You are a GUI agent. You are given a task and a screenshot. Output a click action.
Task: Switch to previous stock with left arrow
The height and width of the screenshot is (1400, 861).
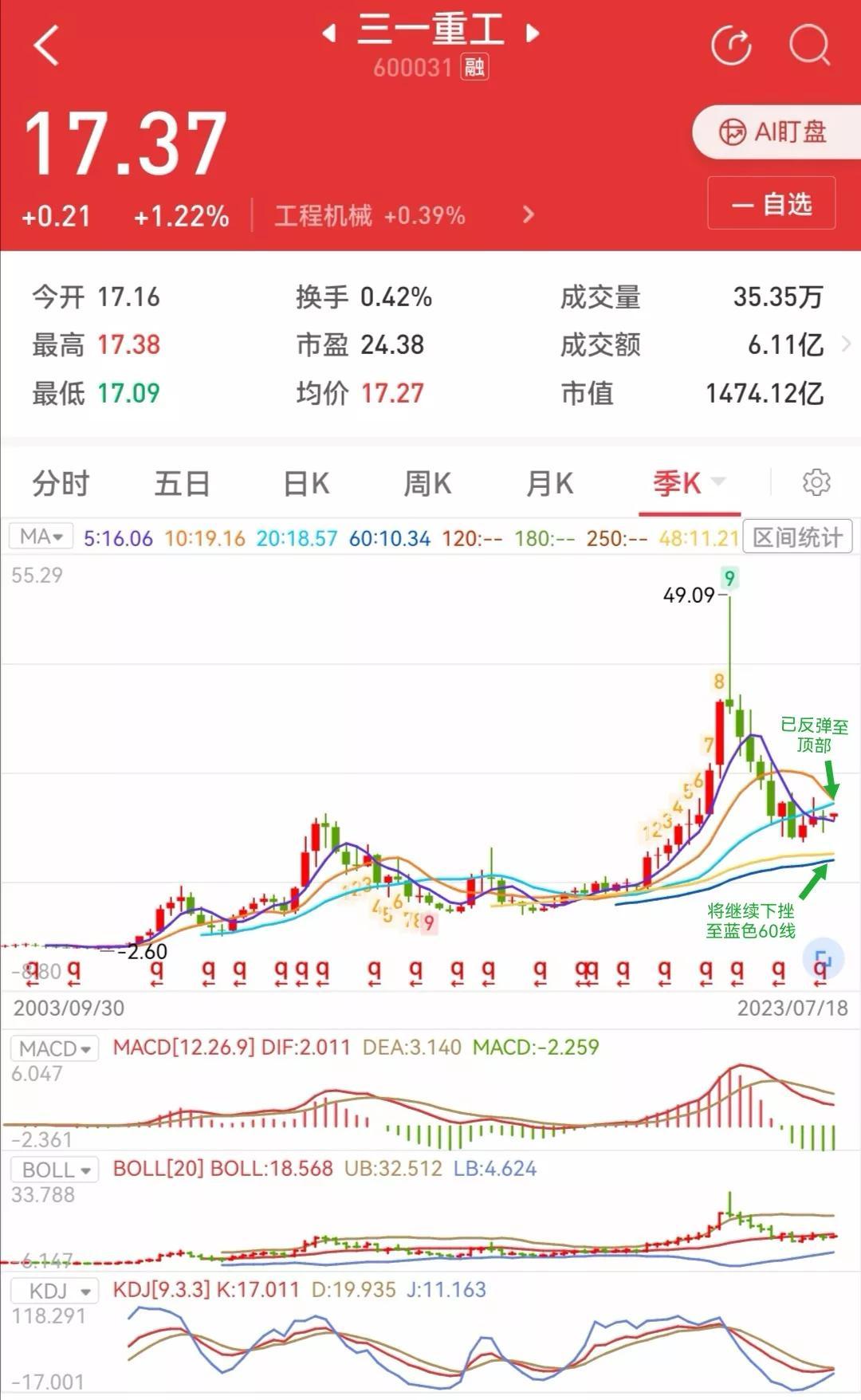click(330, 33)
